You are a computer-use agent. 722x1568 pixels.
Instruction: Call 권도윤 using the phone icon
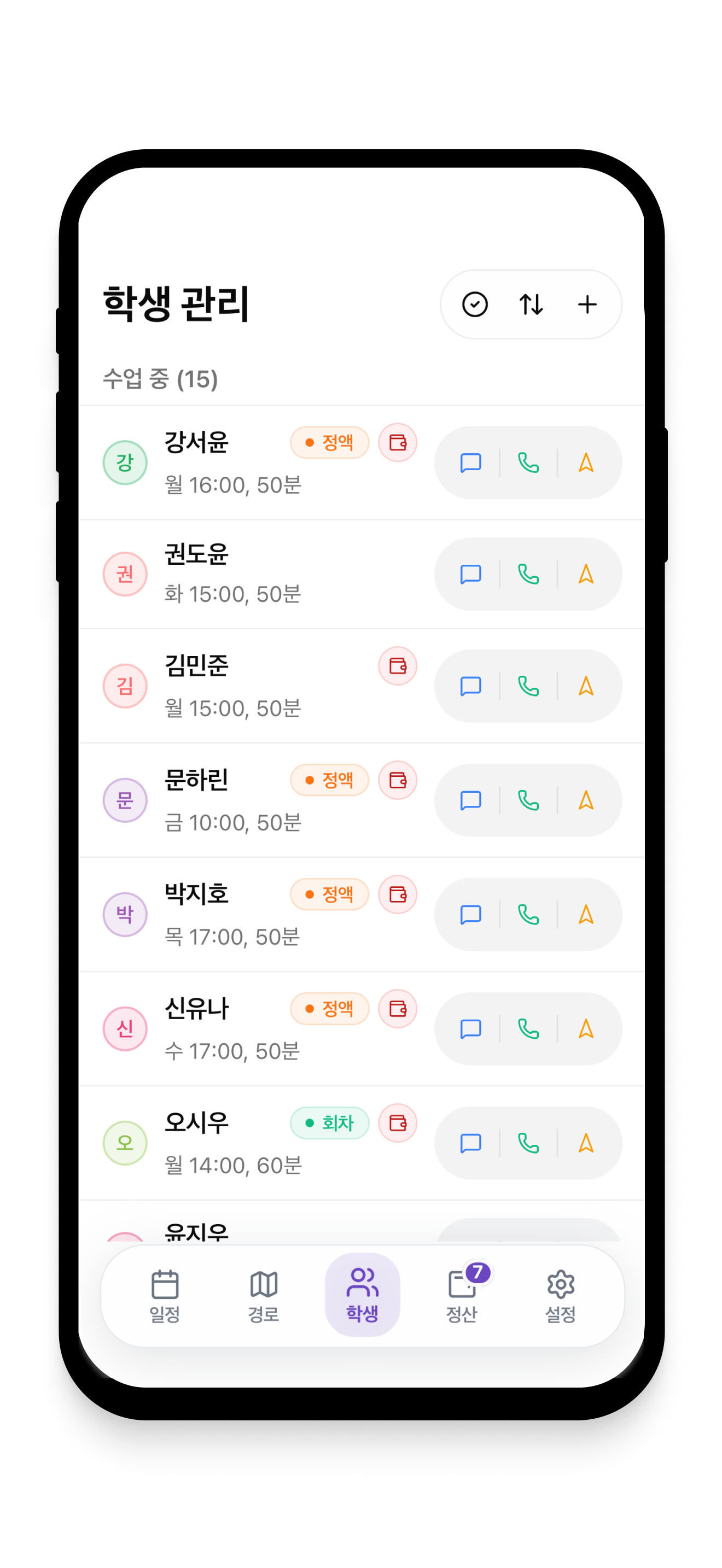pos(528,575)
